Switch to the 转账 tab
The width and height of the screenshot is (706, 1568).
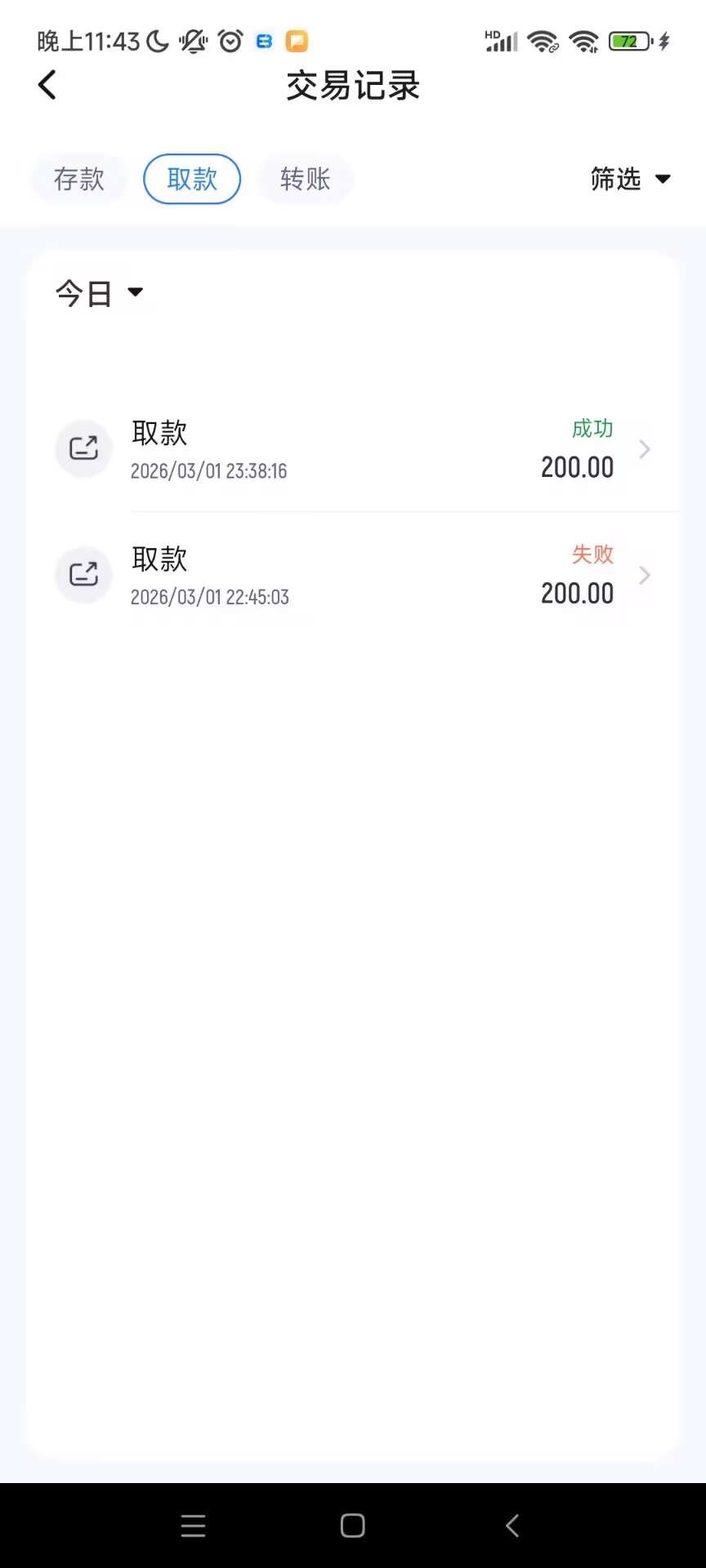pyautogui.click(x=305, y=179)
